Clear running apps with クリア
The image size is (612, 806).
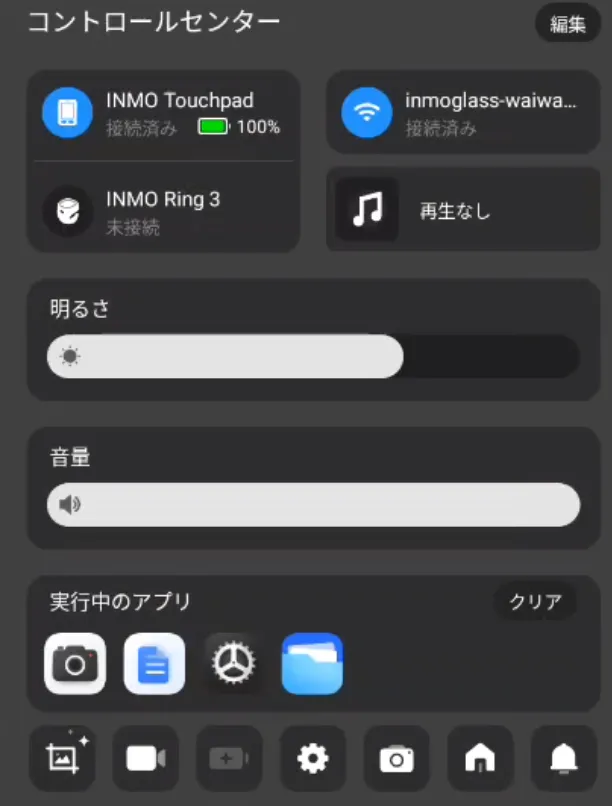click(535, 602)
